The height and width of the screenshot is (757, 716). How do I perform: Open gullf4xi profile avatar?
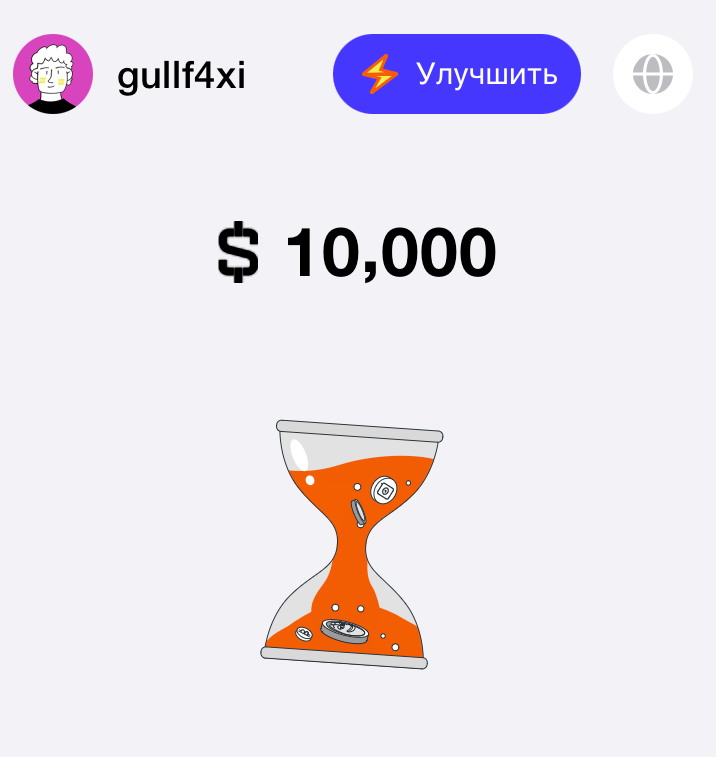pyautogui.click(x=53, y=74)
